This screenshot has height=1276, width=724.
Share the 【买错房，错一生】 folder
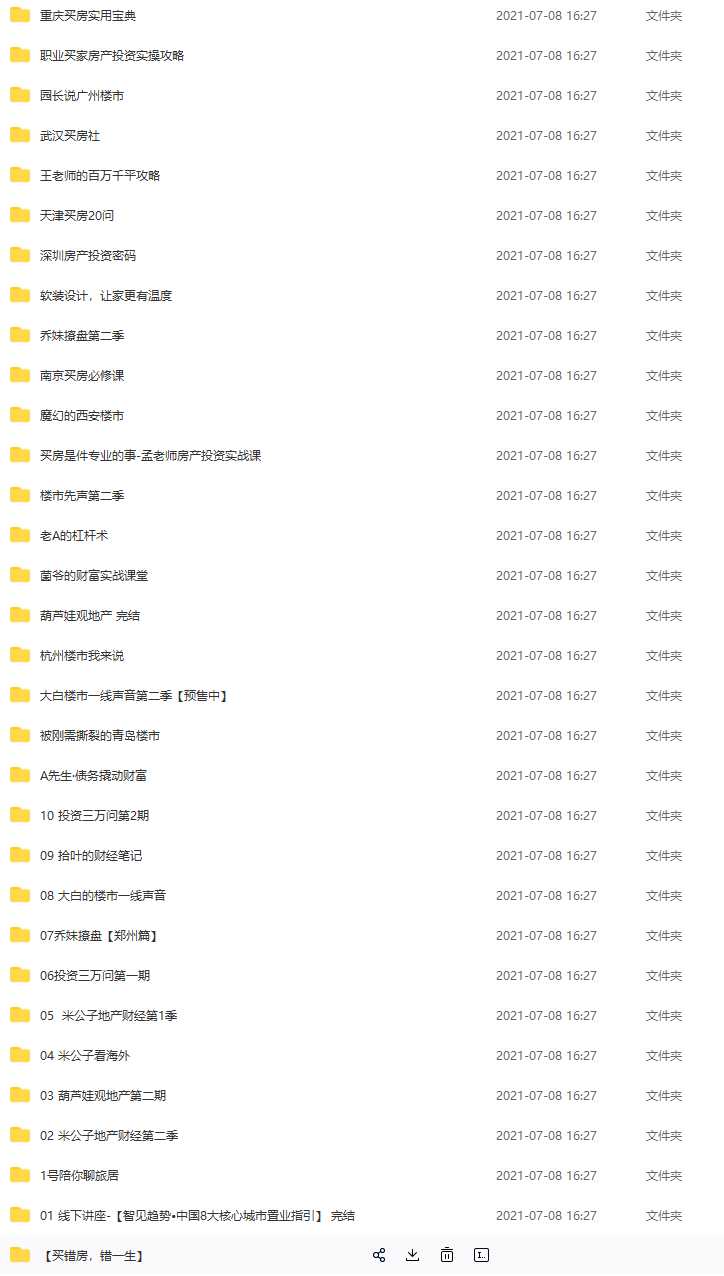[x=379, y=1255]
